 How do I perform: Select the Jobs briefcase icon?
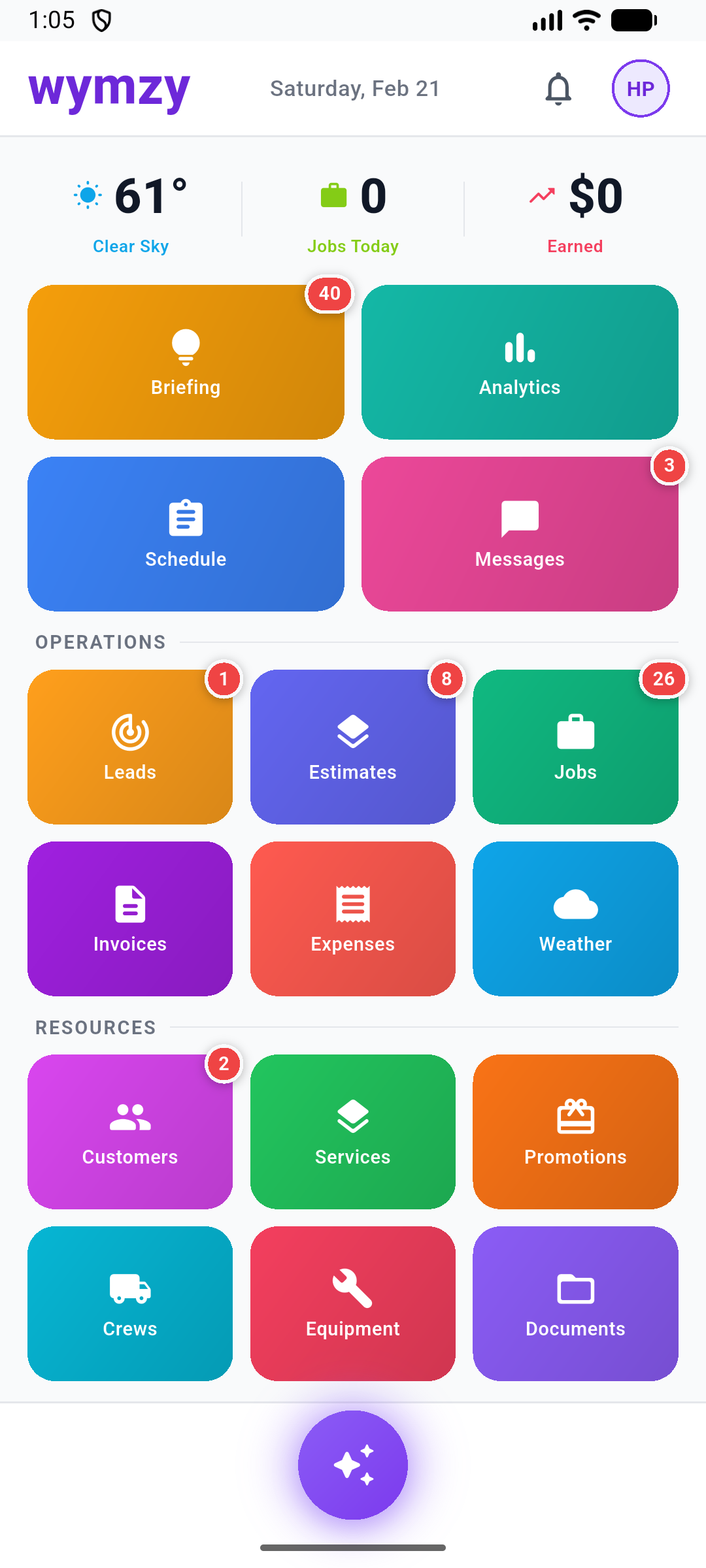coord(575,732)
